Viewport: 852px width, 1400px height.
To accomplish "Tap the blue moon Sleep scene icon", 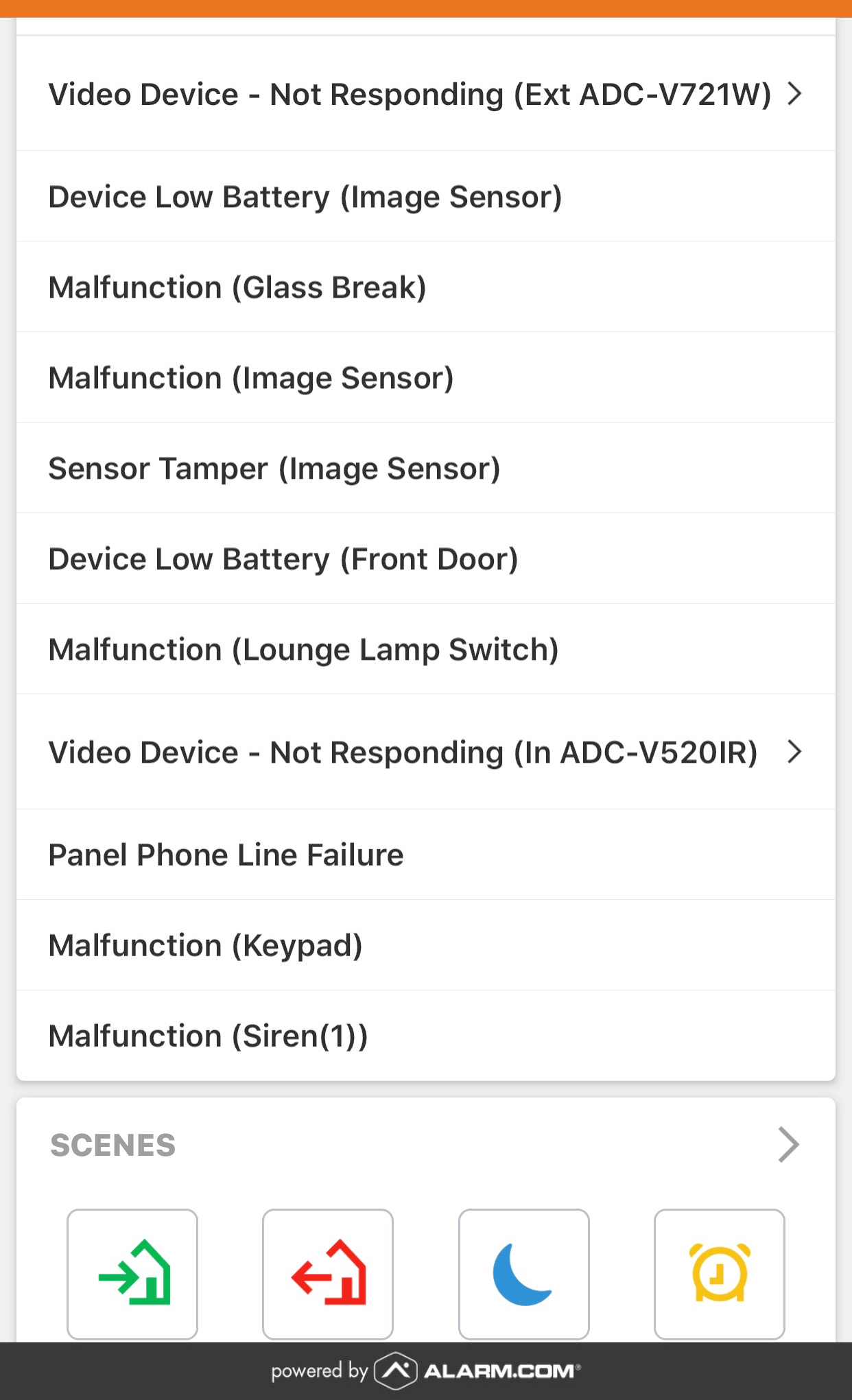I will point(523,1274).
